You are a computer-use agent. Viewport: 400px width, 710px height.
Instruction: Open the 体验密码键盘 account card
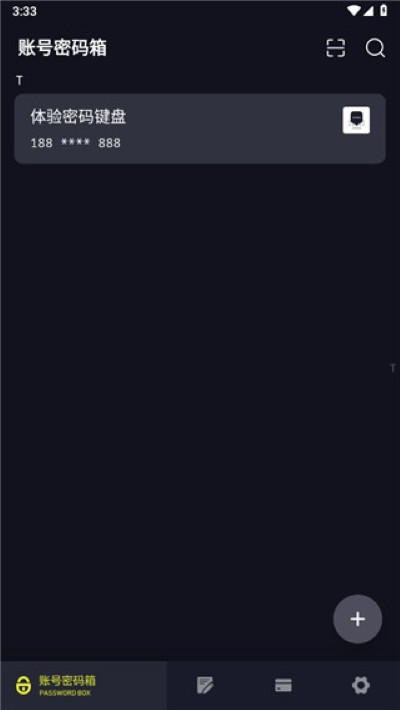[200, 129]
